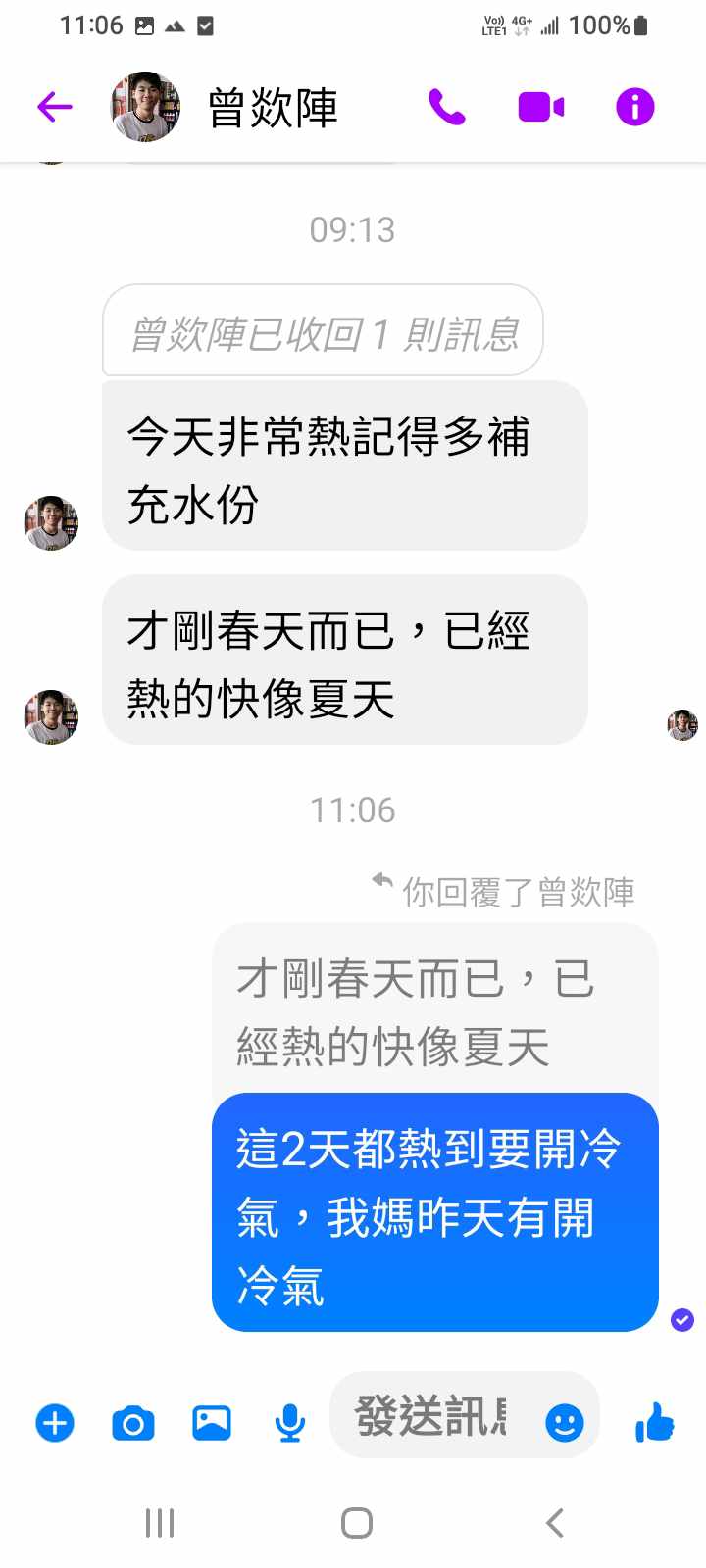This screenshot has height=1568, width=706.
Task: Open Android recent apps view
Action: [x=160, y=1523]
